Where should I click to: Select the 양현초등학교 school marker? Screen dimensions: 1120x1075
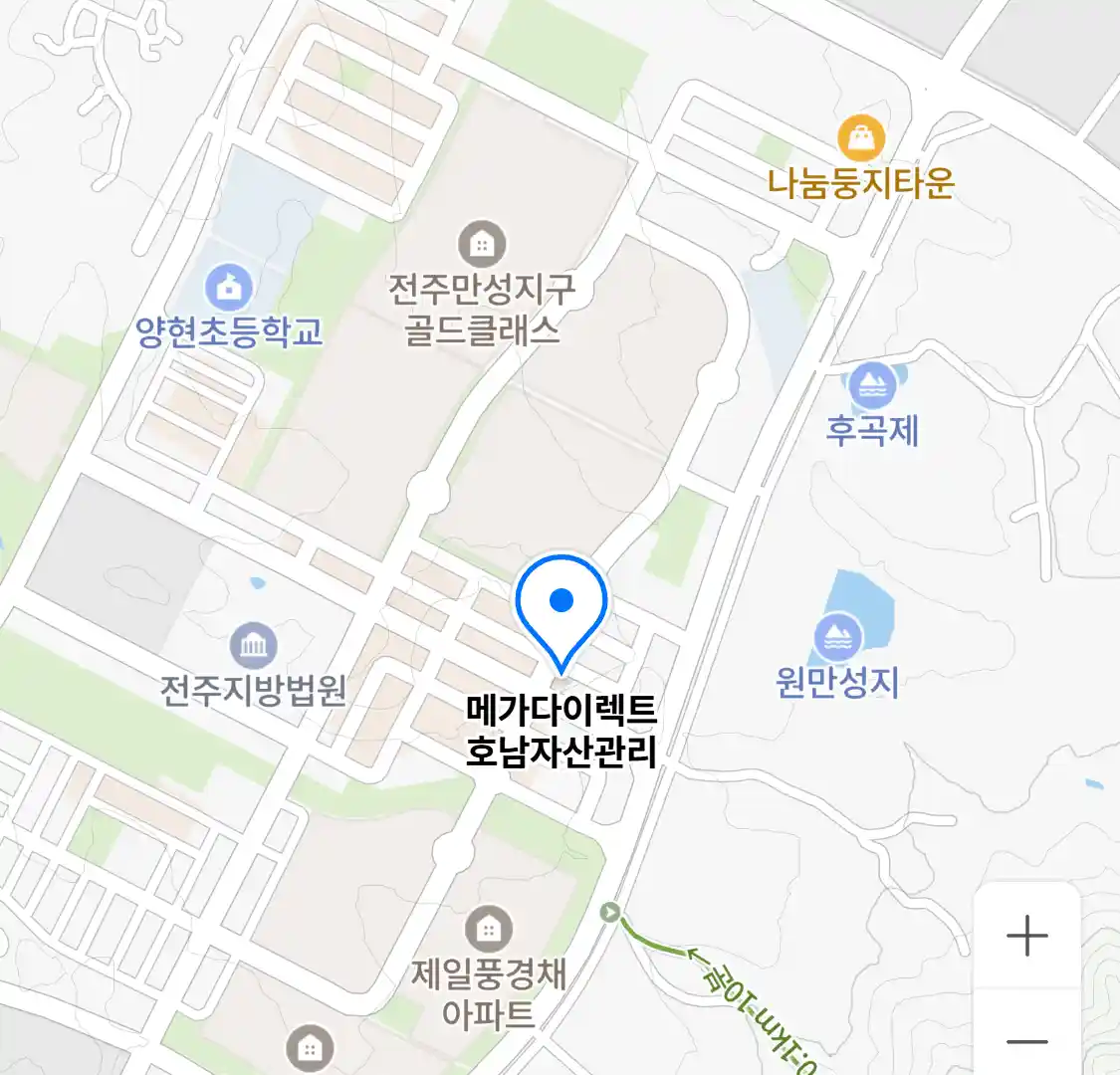229,288
